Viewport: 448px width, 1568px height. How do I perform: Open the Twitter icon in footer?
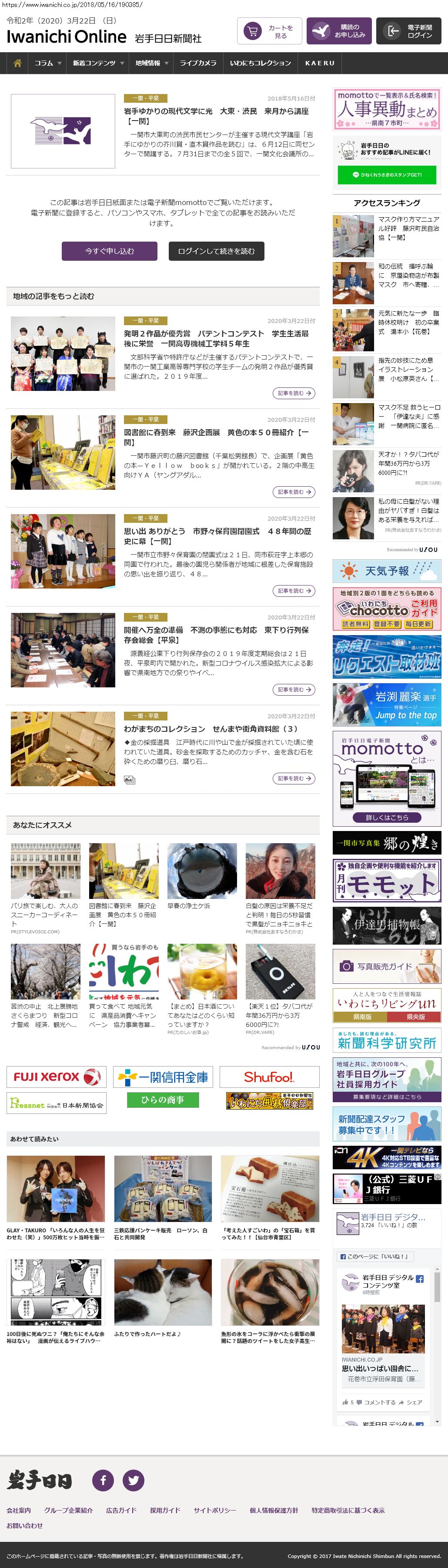click(x=133, y=1480)
